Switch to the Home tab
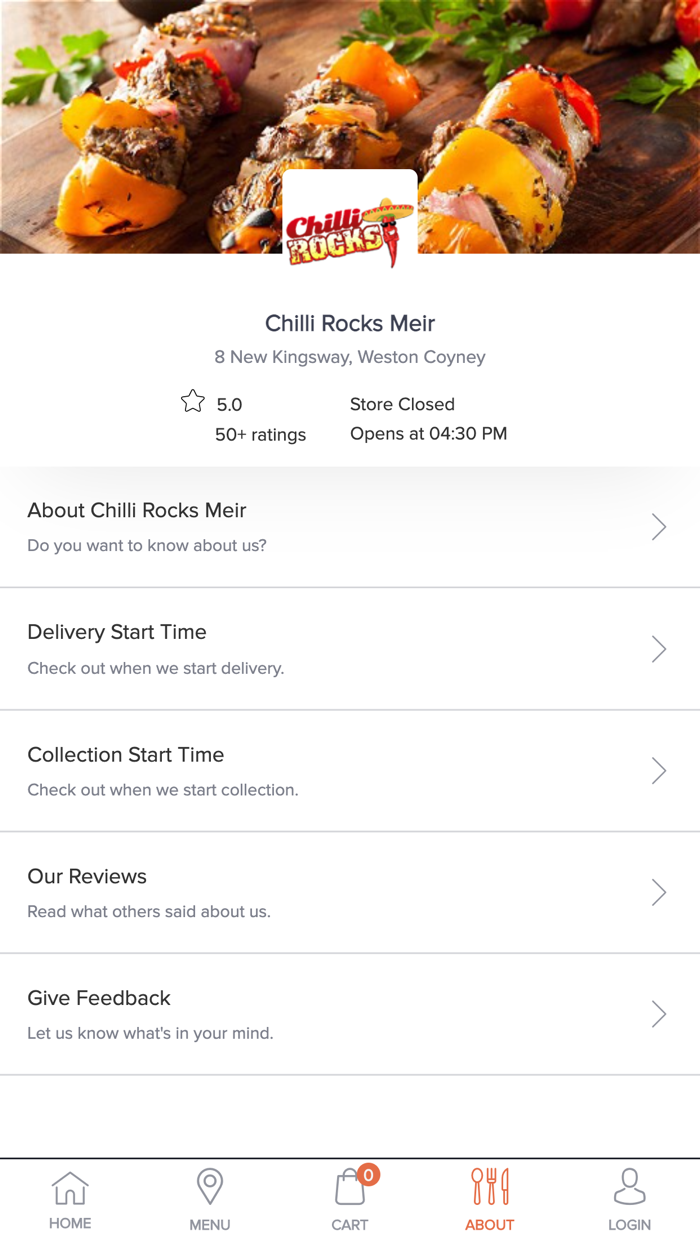The image size is (700, 1244). pyautogui.click(x=70, y=1201)
